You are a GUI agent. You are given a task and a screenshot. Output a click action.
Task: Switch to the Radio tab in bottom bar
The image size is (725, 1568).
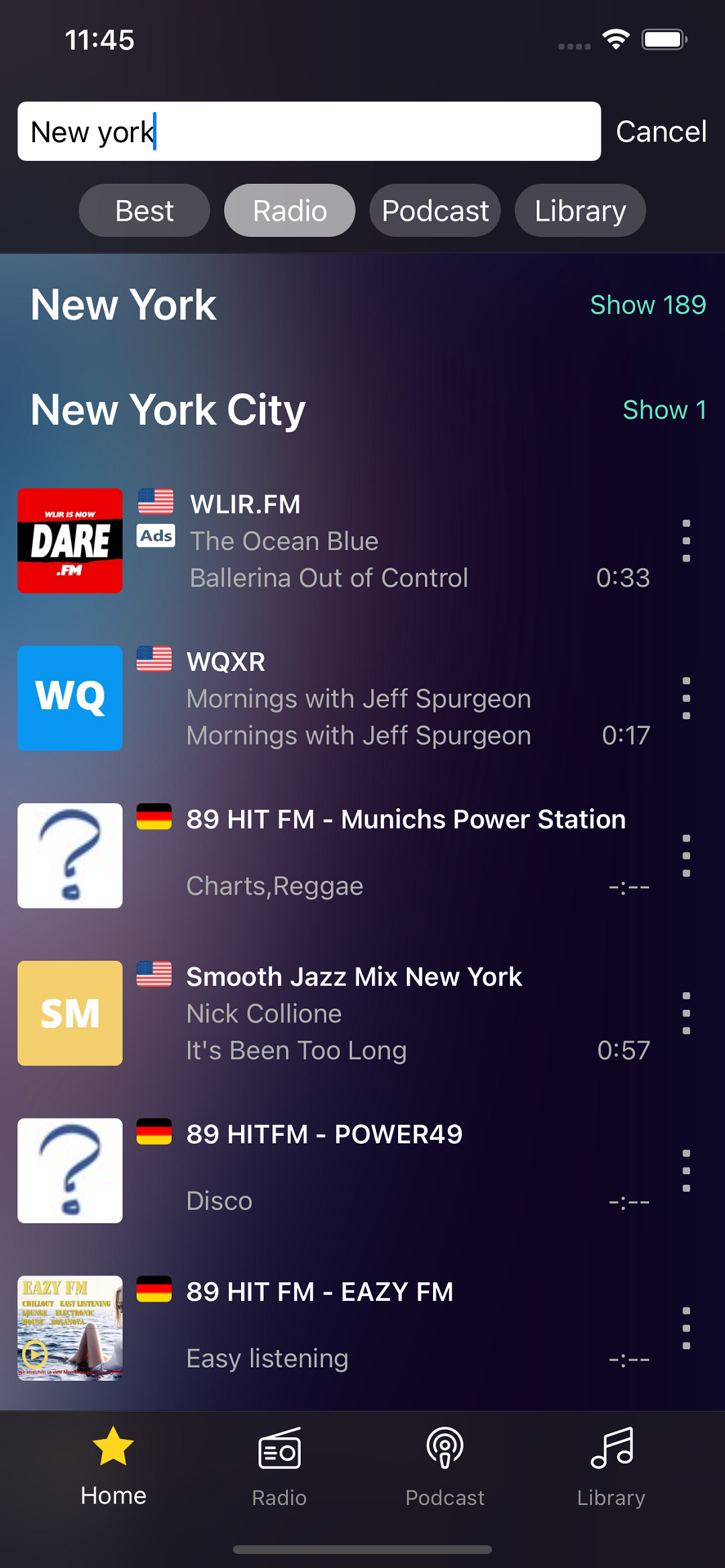[x=279, y=1467]
